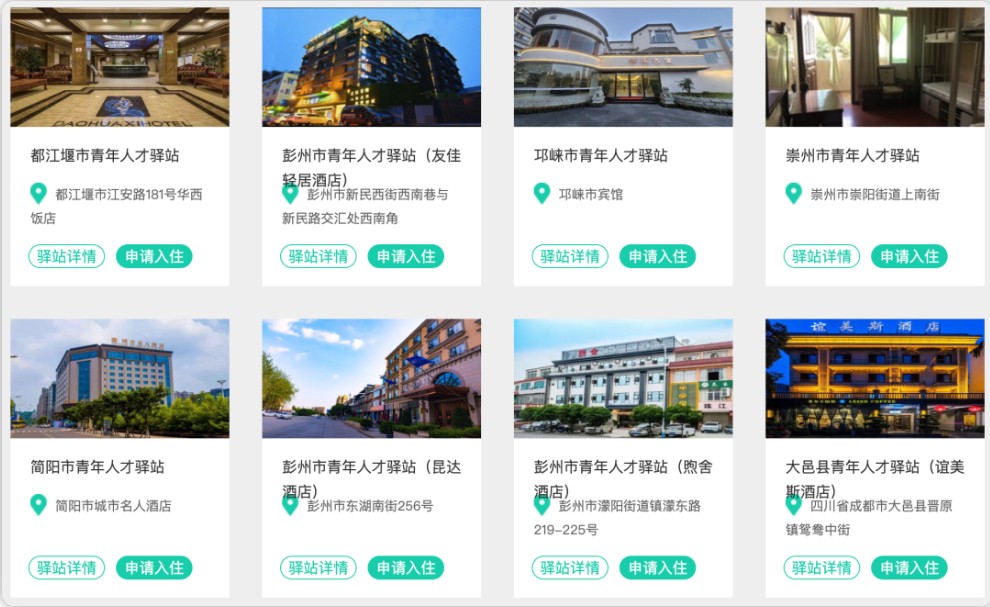View 驿站详情 of 彭州市青年人才驿站（友佳轻居酒店）
The height and width of the screenshot is (607, 990).
click(318, 256)
